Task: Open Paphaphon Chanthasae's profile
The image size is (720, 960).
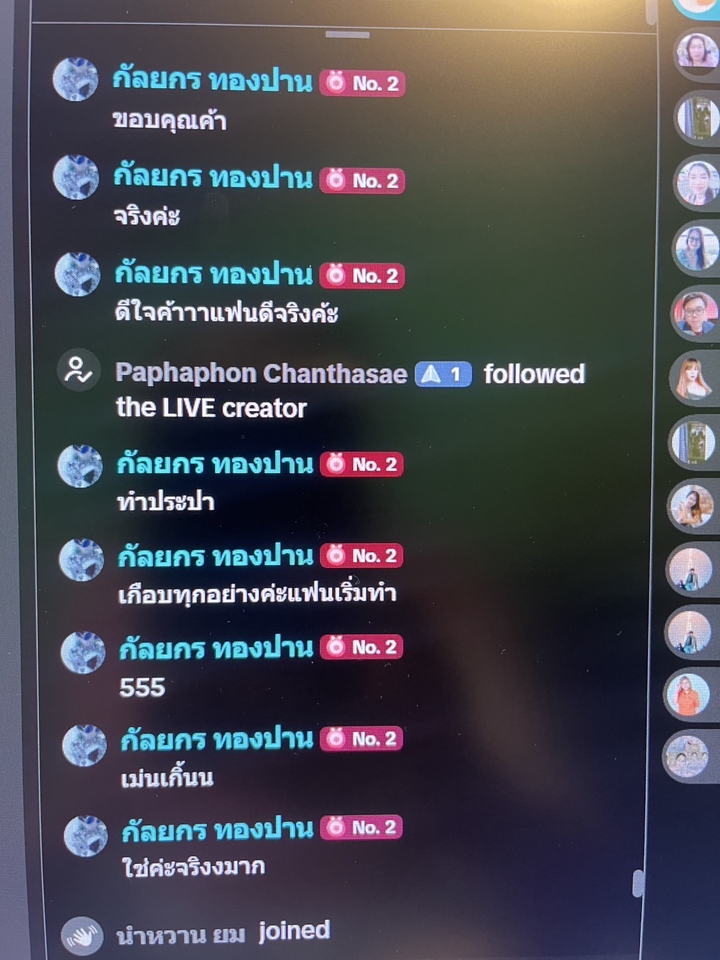Action: (261, 374)
